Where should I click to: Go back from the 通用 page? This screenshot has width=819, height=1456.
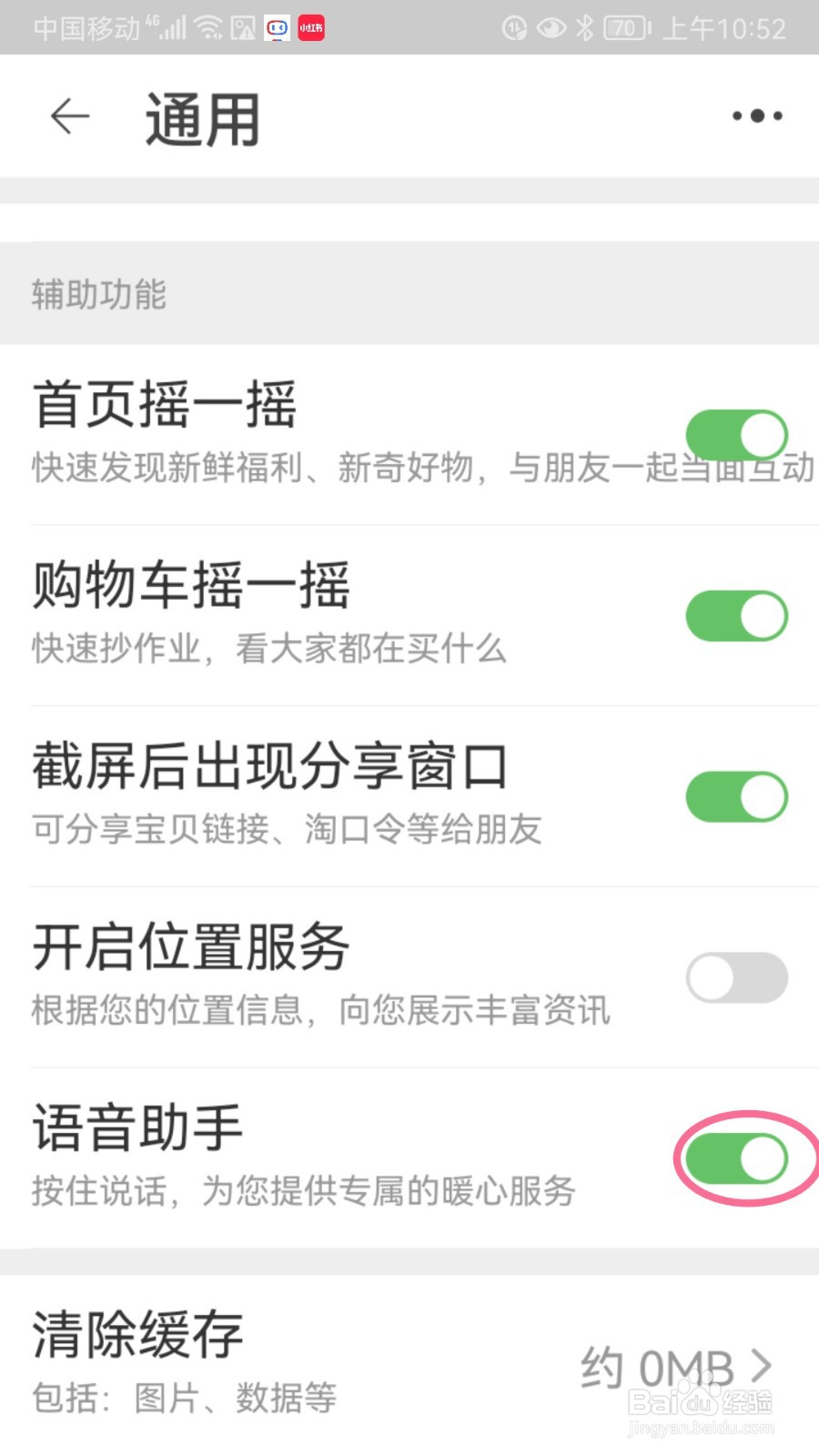[70, 116]
